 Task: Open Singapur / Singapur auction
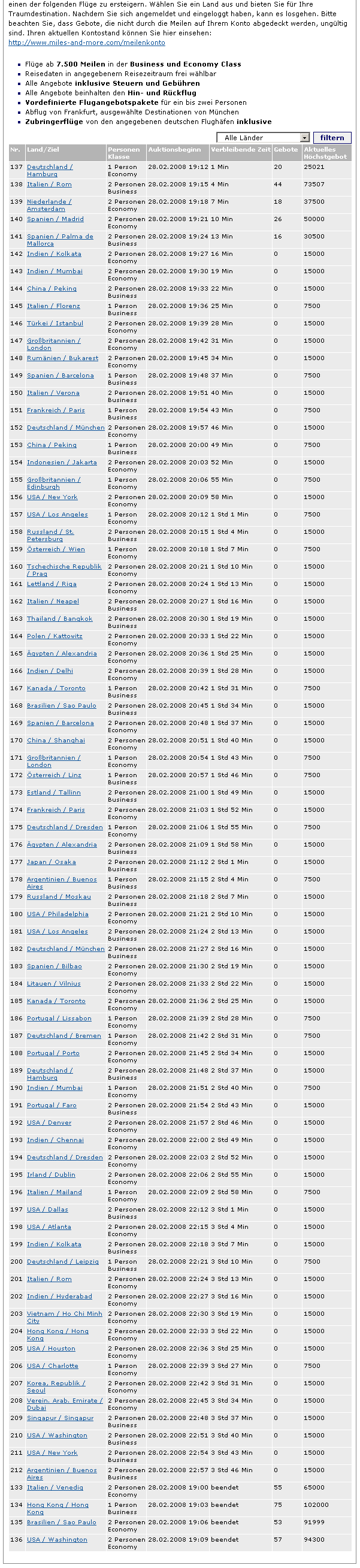(x=59, y=1418)
